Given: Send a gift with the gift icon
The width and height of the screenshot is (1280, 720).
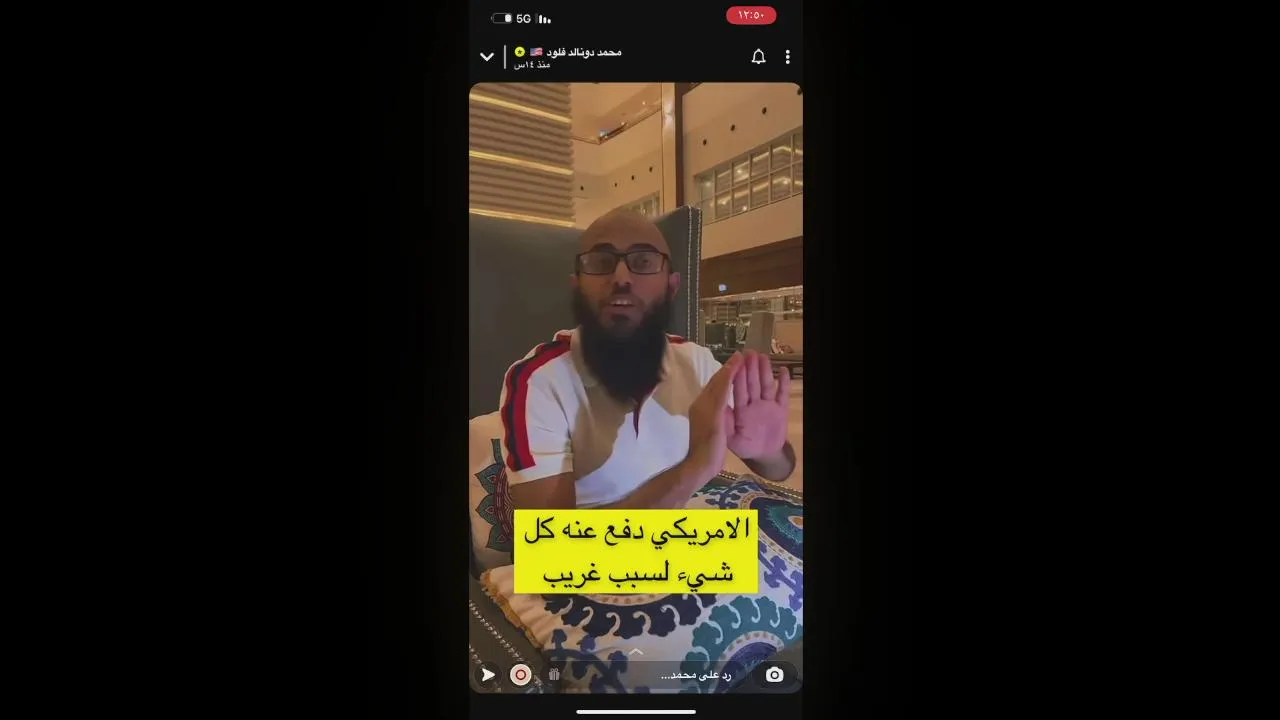Looking at the screenshot, I should 554,675.
